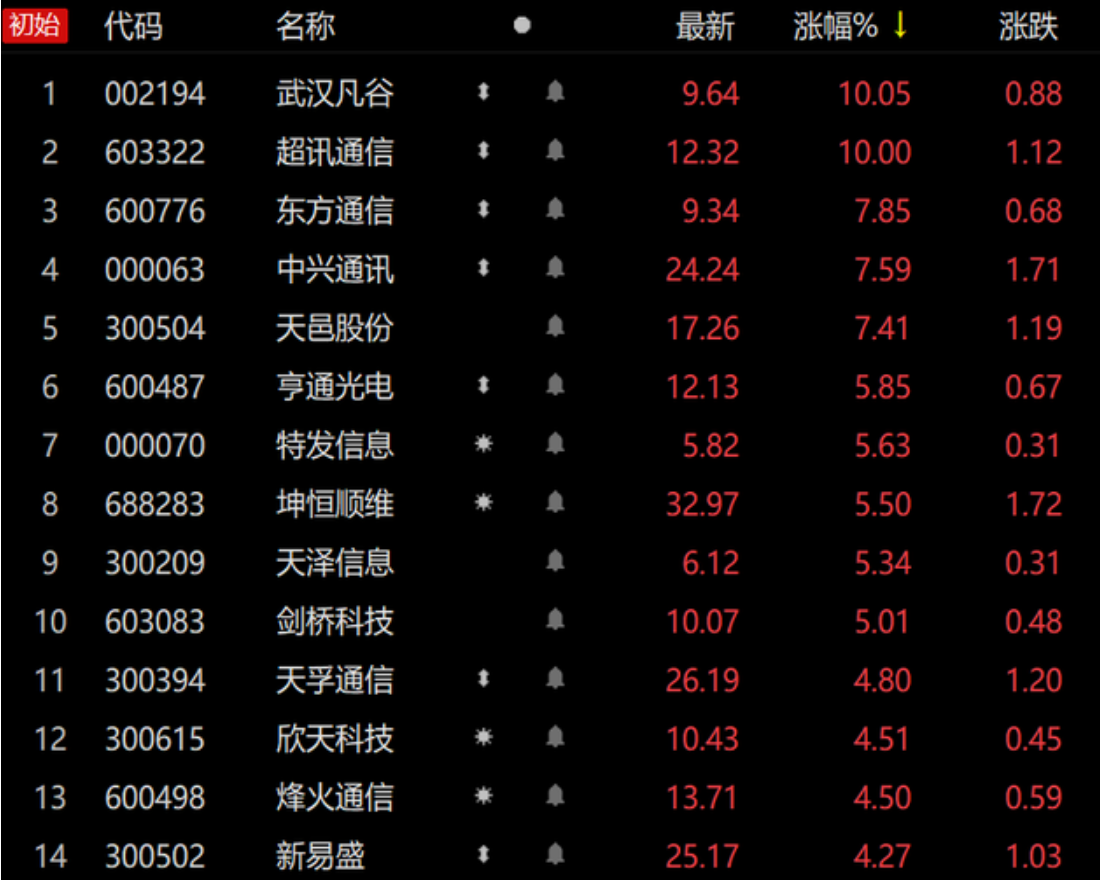Open the 坤恒顺维 row
This screenshot has height=880, width=1100.
pyautogui.click(x=334, y=504)
